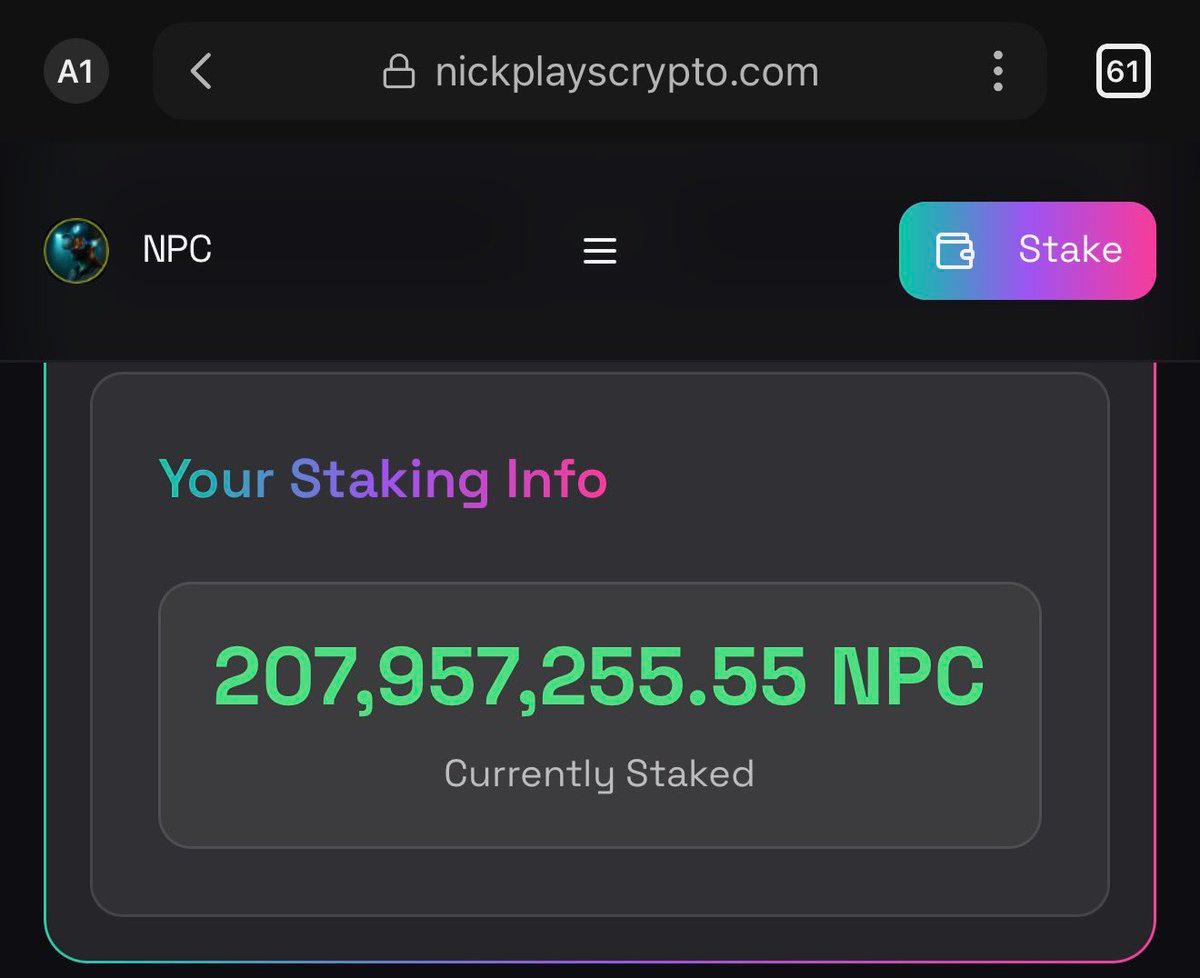Open the A1 browser profile
Screen dimensions: 1200x978
tap(76, 72)
